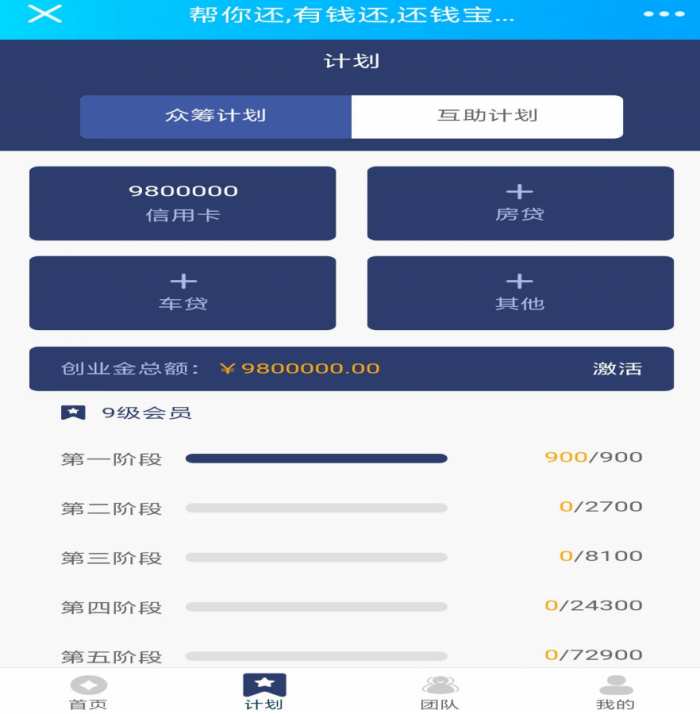The image size is (700, 714).
Task: Go to the 首页 tab
Action: pyautogui.click(x=88, y=692)
